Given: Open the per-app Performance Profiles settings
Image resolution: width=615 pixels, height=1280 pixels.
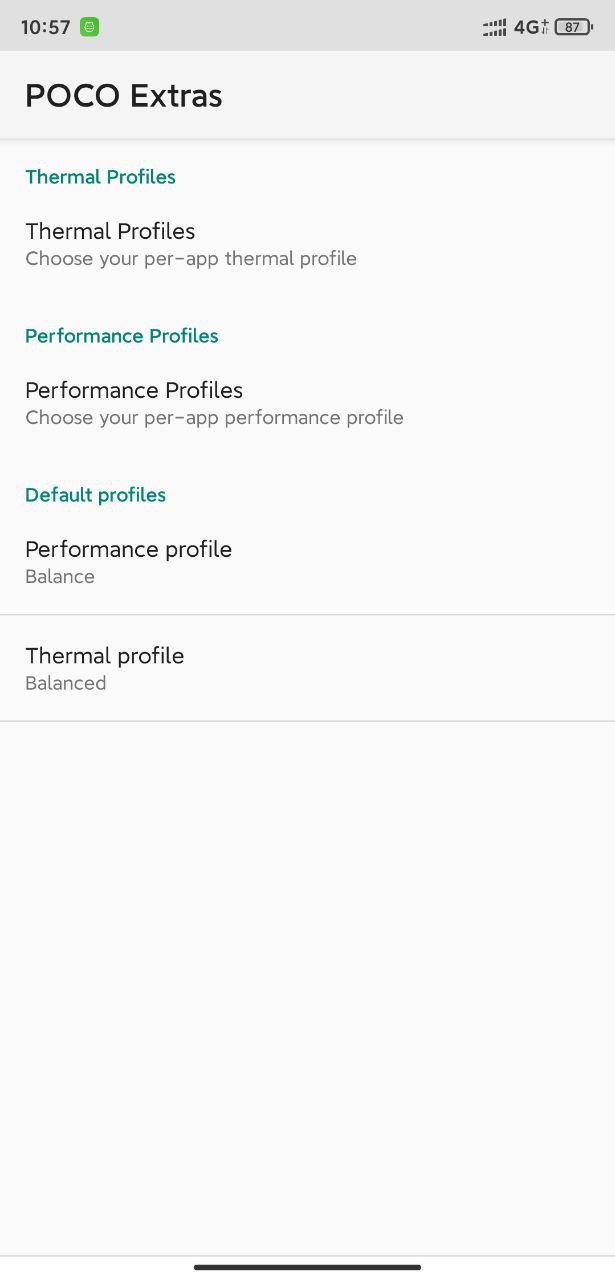Looking at the screenshot, I should [307, 404].
